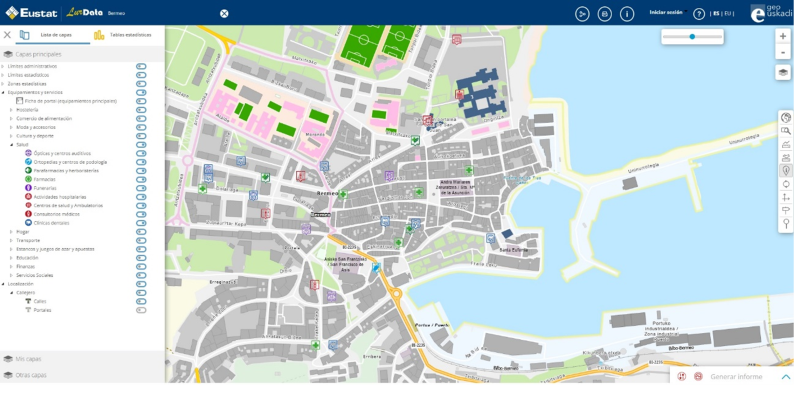This screenshot has width=800, height=400.
Task: Expand the Educación layer group
Action: point(12,257)
